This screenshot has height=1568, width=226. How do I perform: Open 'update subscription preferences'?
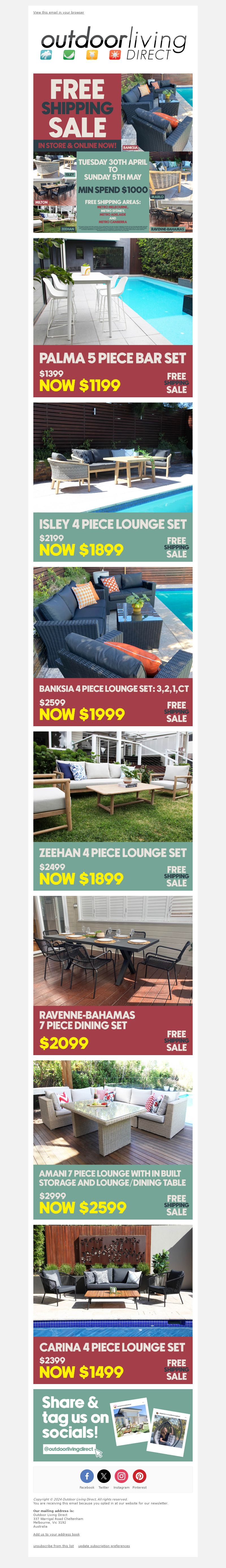104,1545
